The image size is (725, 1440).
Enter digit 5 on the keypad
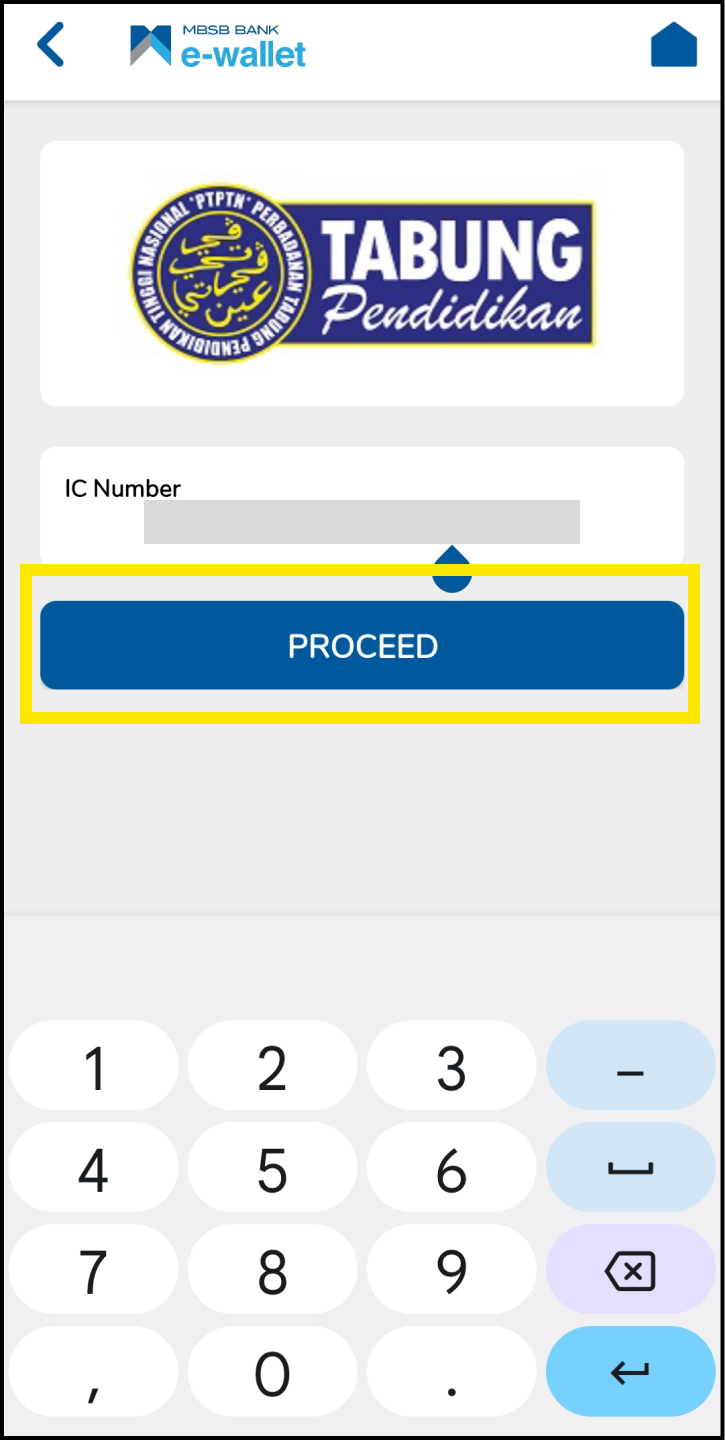click(272, 1169)
